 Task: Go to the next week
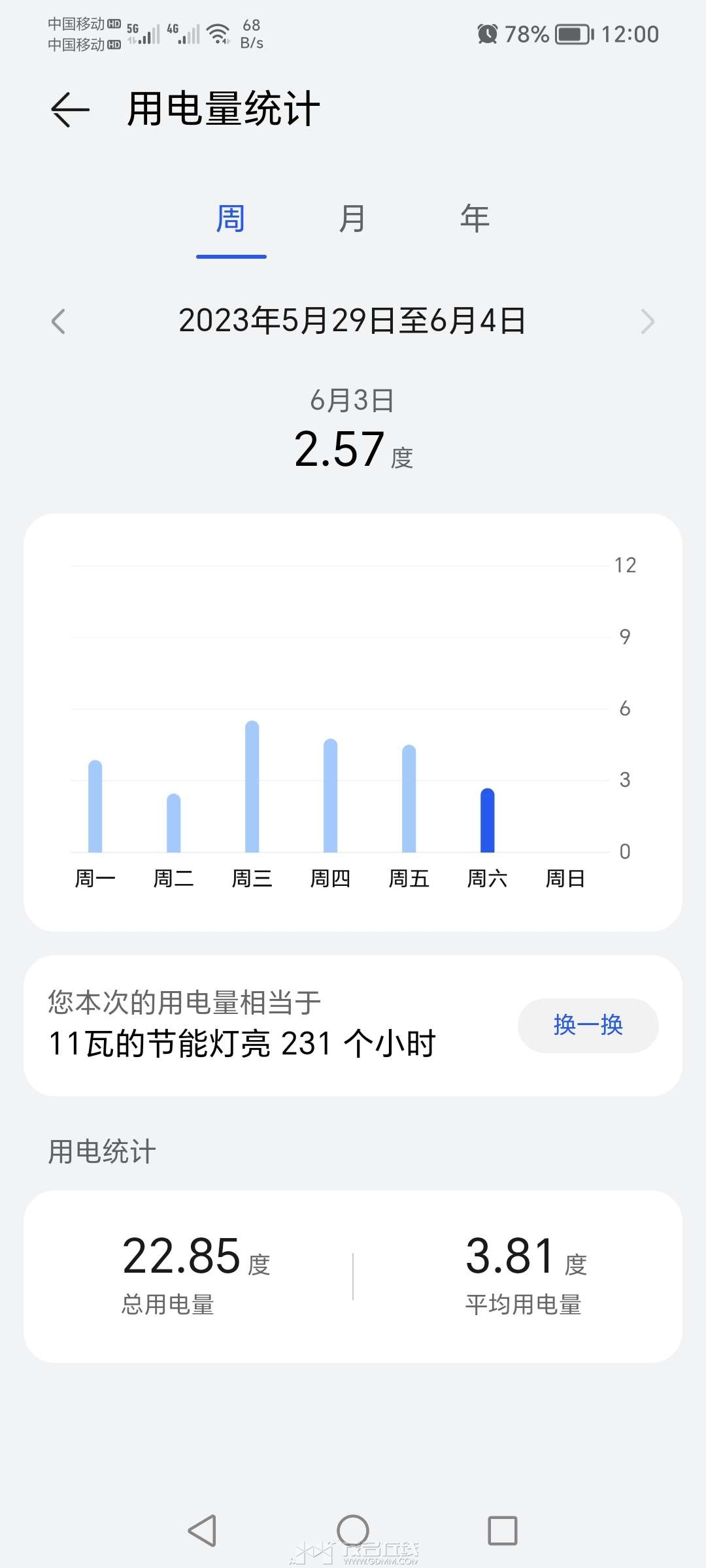point(647,321)
